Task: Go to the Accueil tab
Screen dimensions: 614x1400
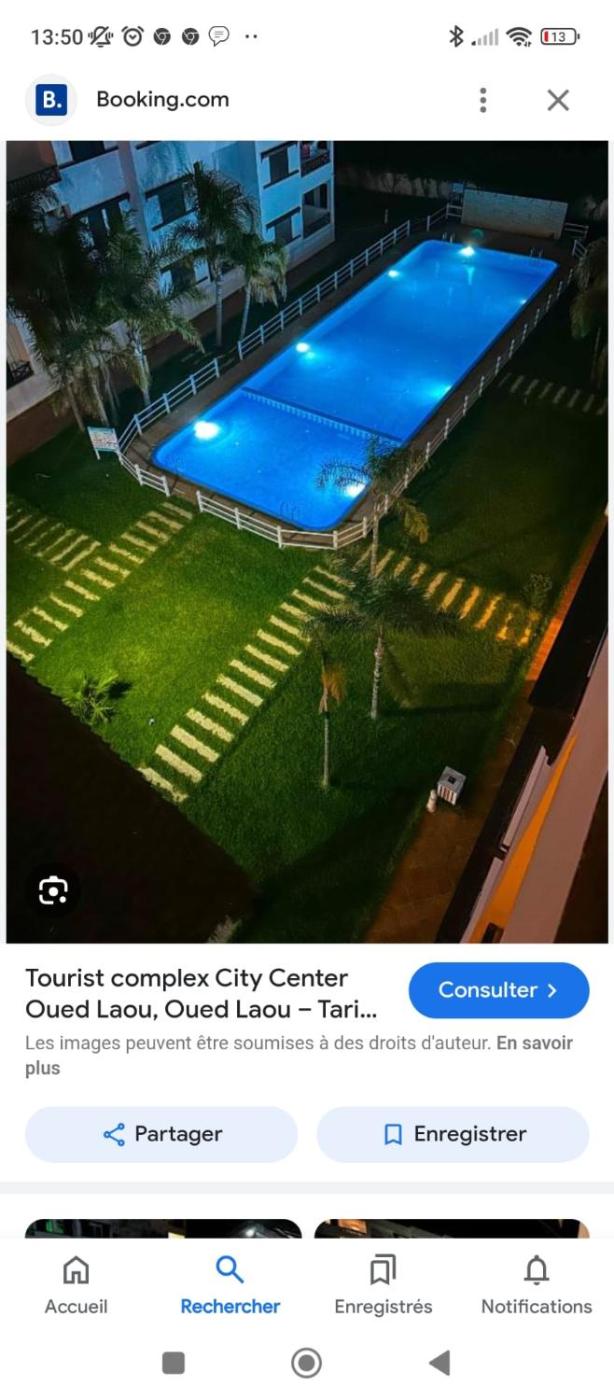Action: (76, 1286)
